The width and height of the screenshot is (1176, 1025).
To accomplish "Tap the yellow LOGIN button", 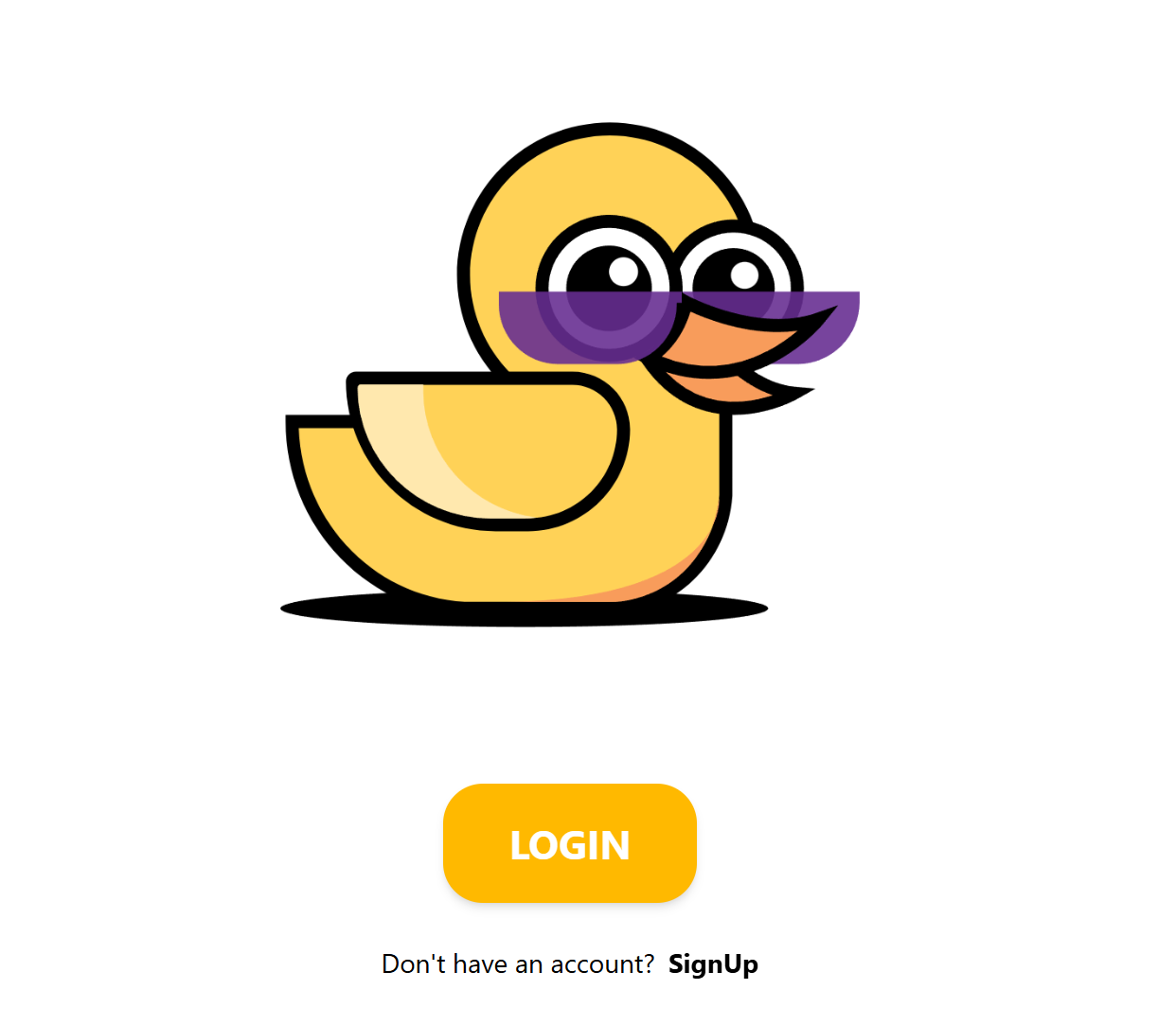I will click(x=569, y=843).
